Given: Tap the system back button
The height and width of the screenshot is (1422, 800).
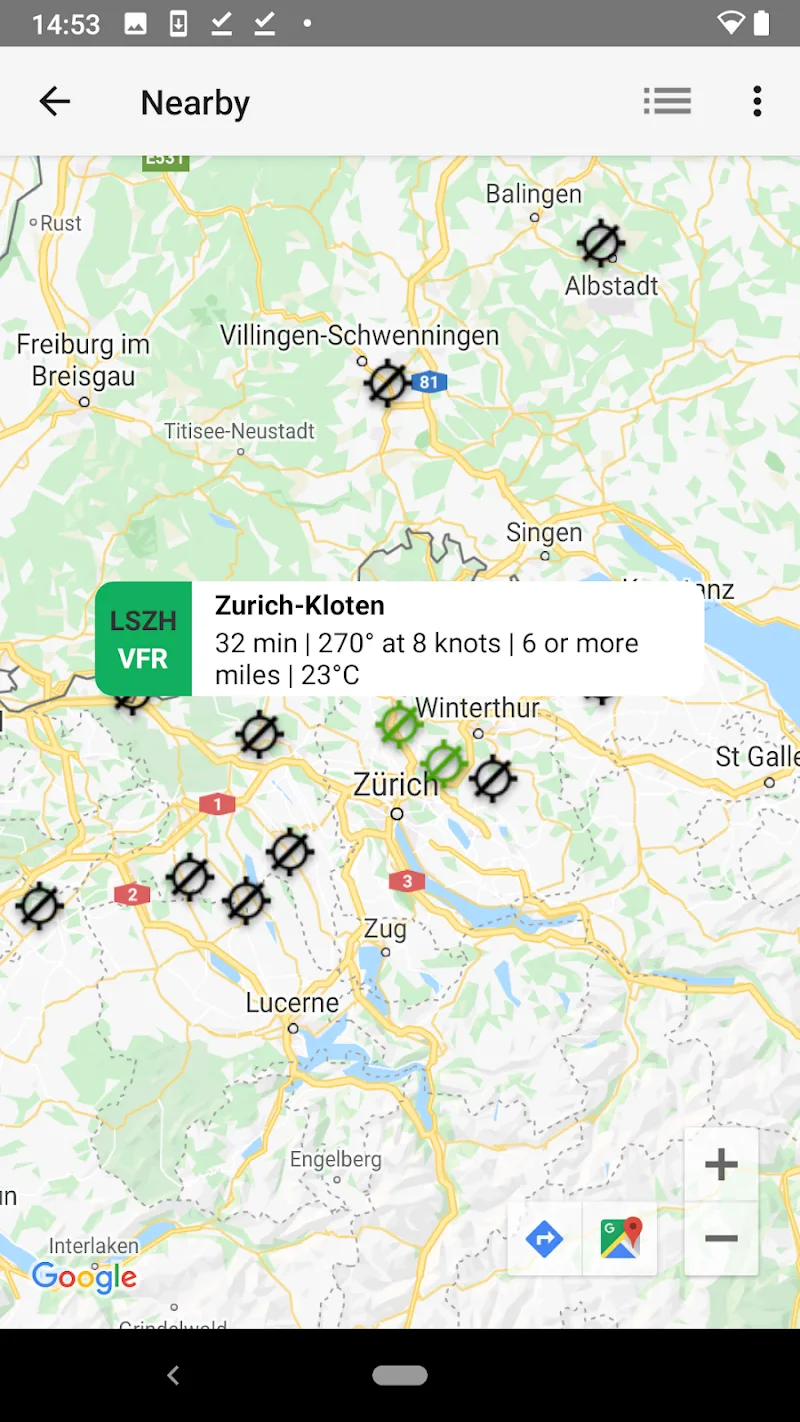Looking at the screenshot, I should point(173,1376).
